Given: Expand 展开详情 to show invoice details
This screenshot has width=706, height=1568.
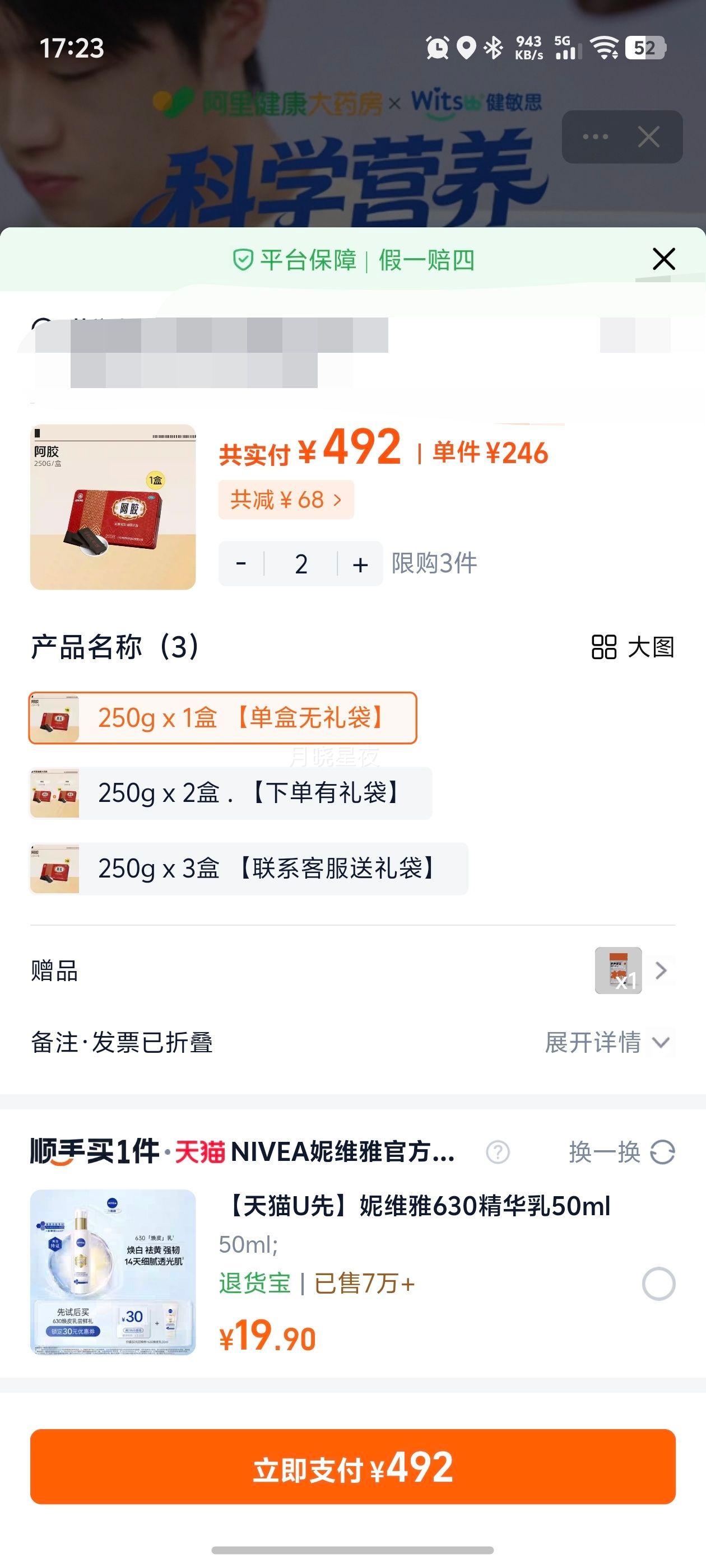Looking at the screenshot, I should click(x=596, y=1042).
